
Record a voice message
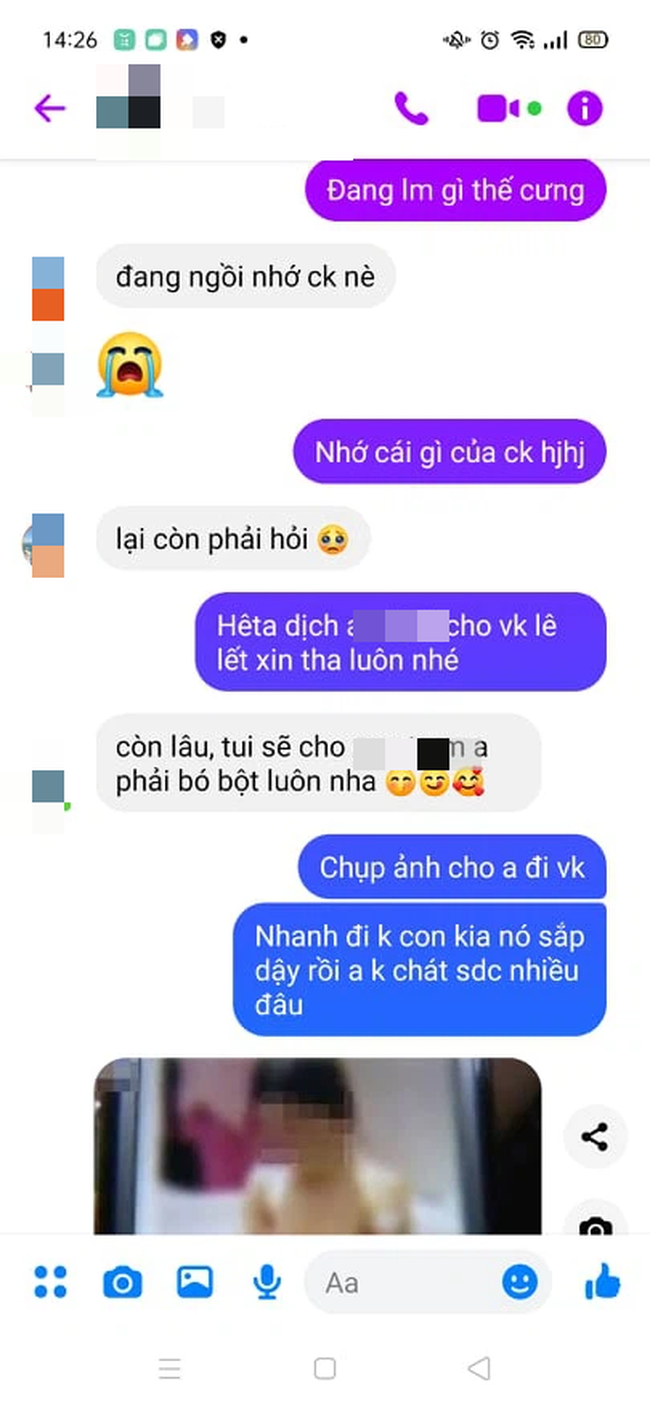pyautogui.click(x=267, y=1282)
